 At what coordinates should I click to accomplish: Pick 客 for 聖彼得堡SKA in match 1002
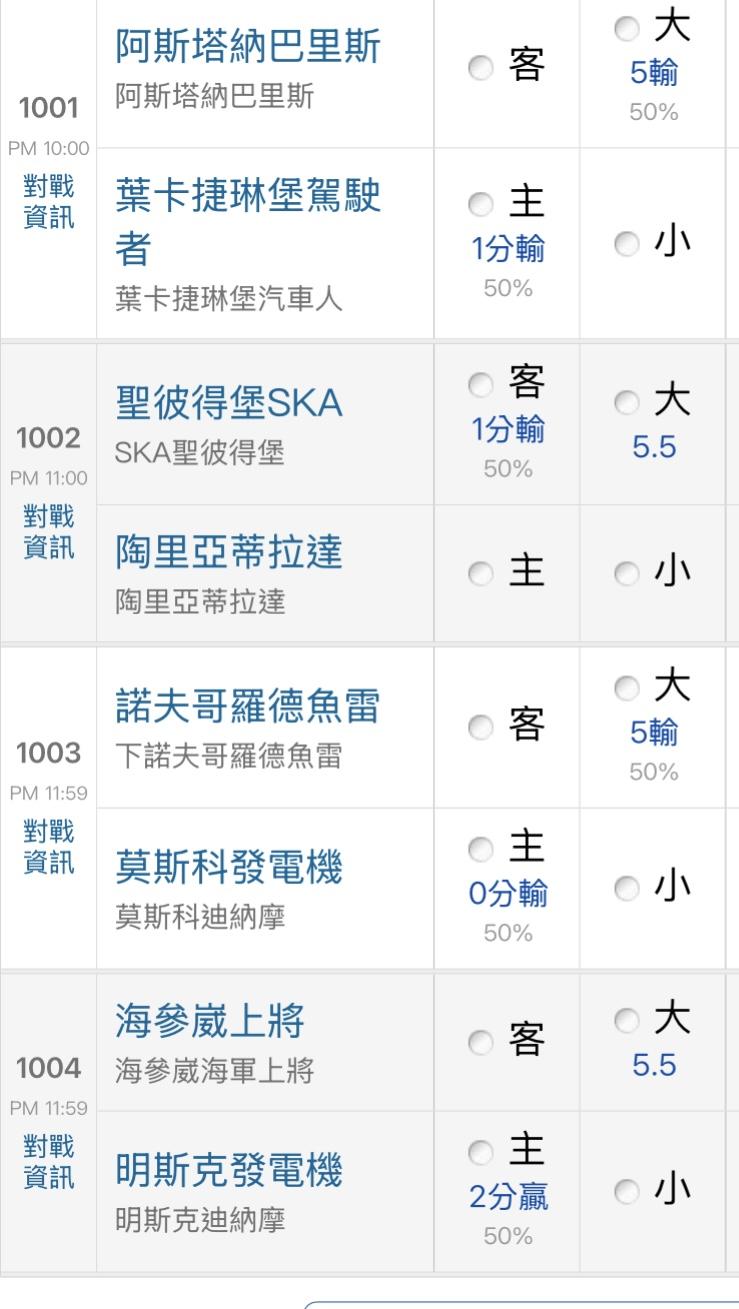(x=481, y=384)
